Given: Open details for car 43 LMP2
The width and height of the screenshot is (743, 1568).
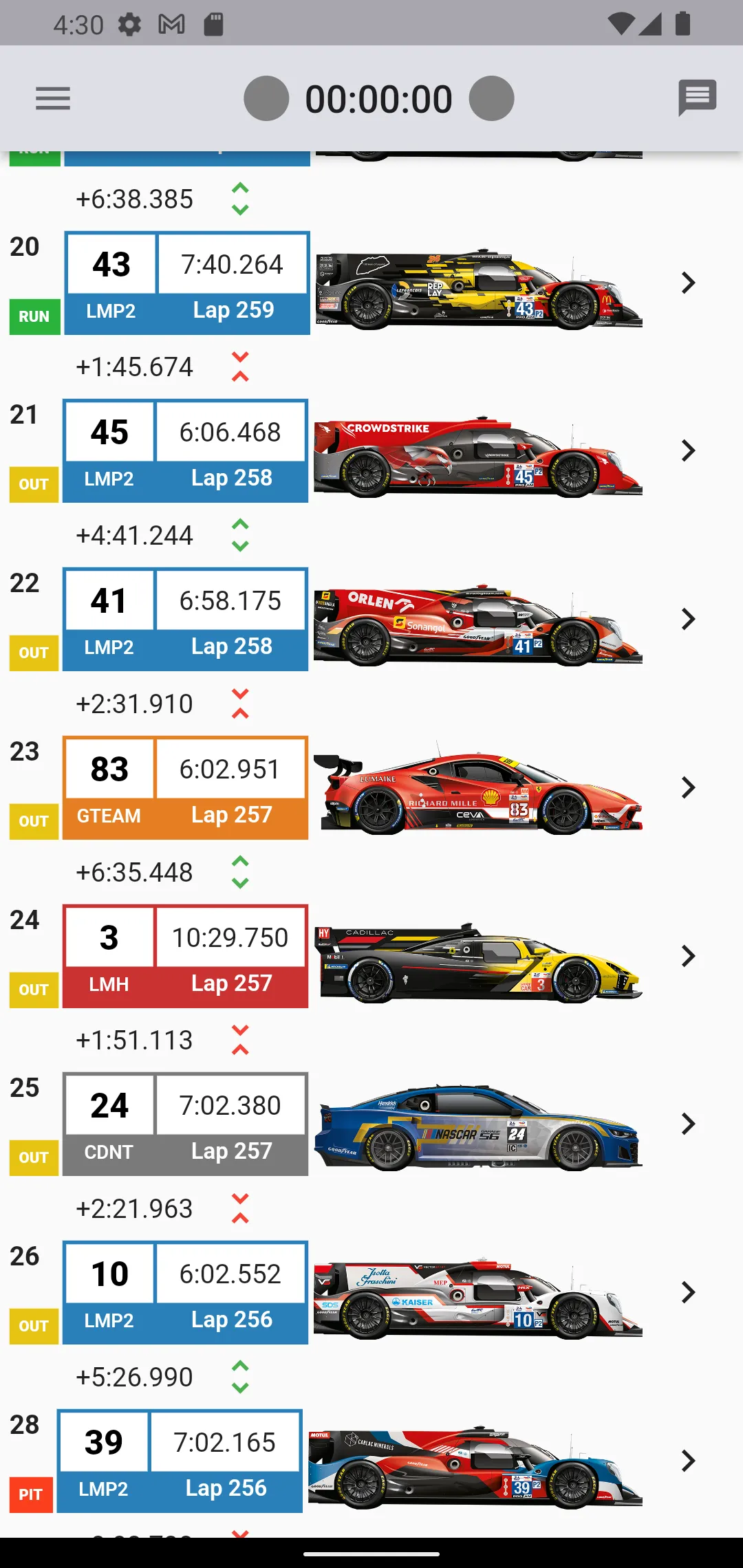Looking at the screenshot, I should [x=371, y=283].
